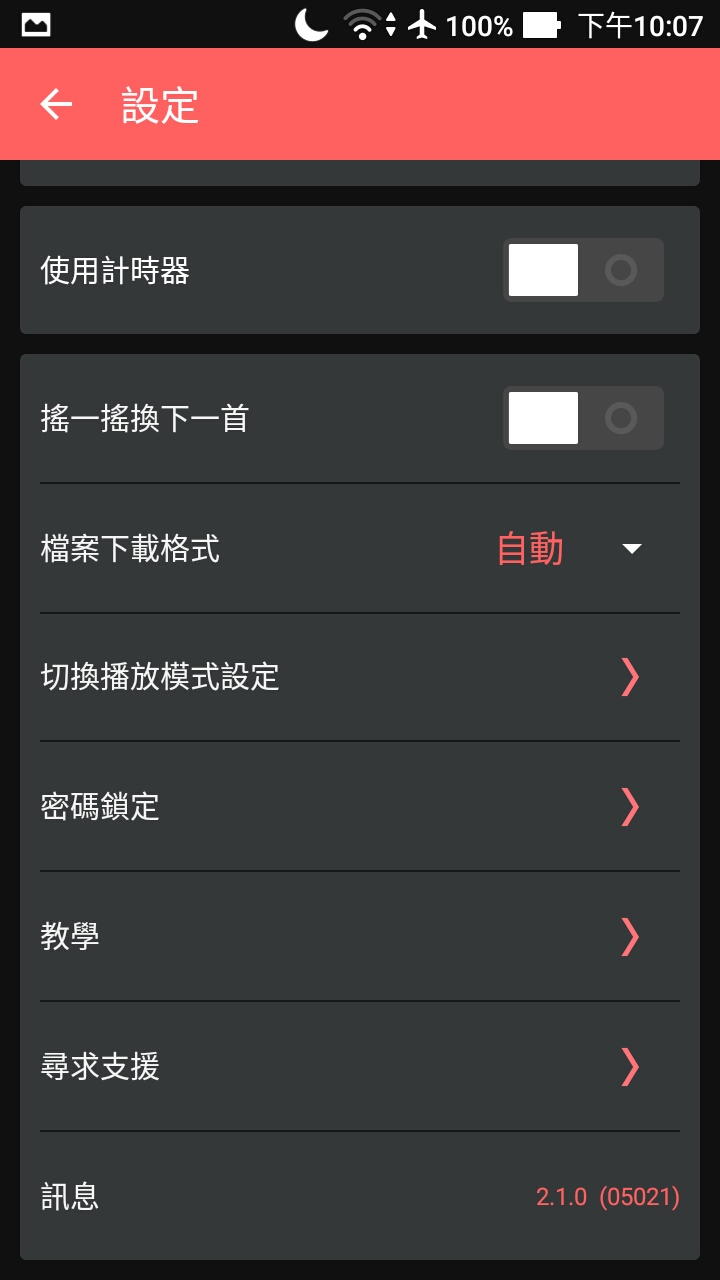This screenshot has width=720, height=1280.
Task: Toggle the 使用計時器 switch
Action: (583, 270)
